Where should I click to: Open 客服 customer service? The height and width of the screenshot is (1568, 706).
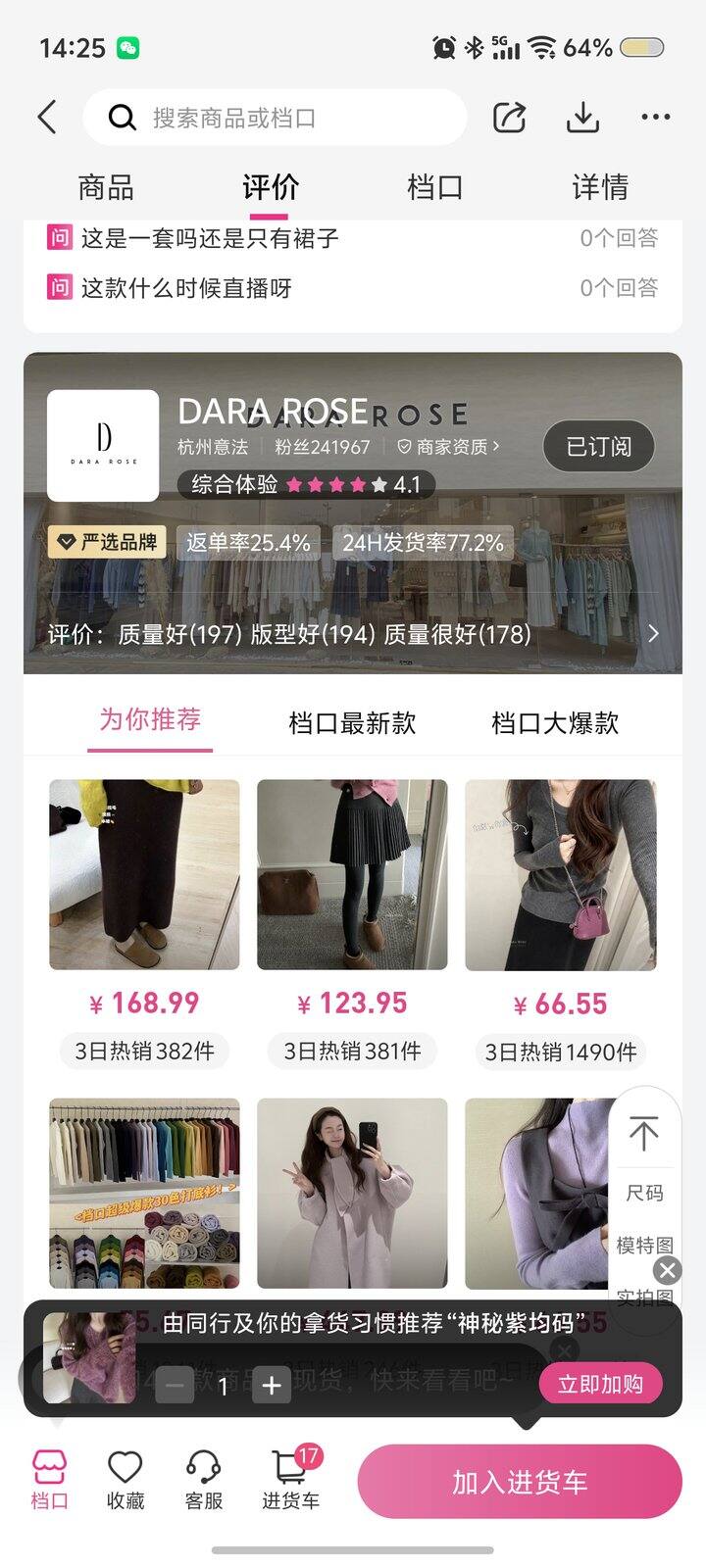(204, 1480)
